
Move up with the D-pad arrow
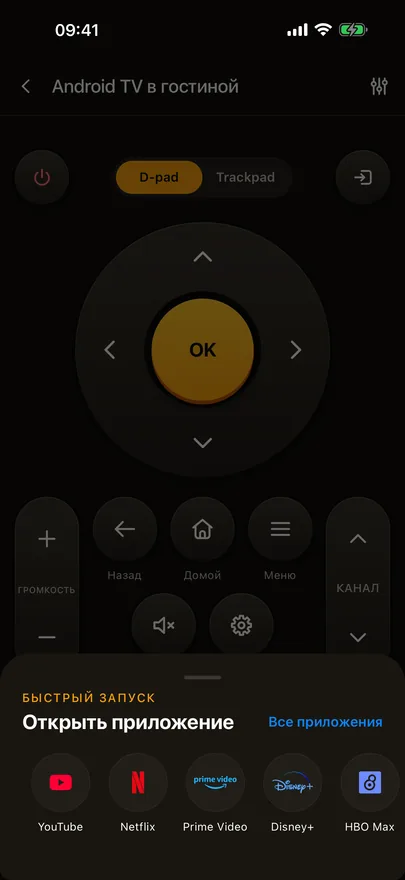click(202, 257)
